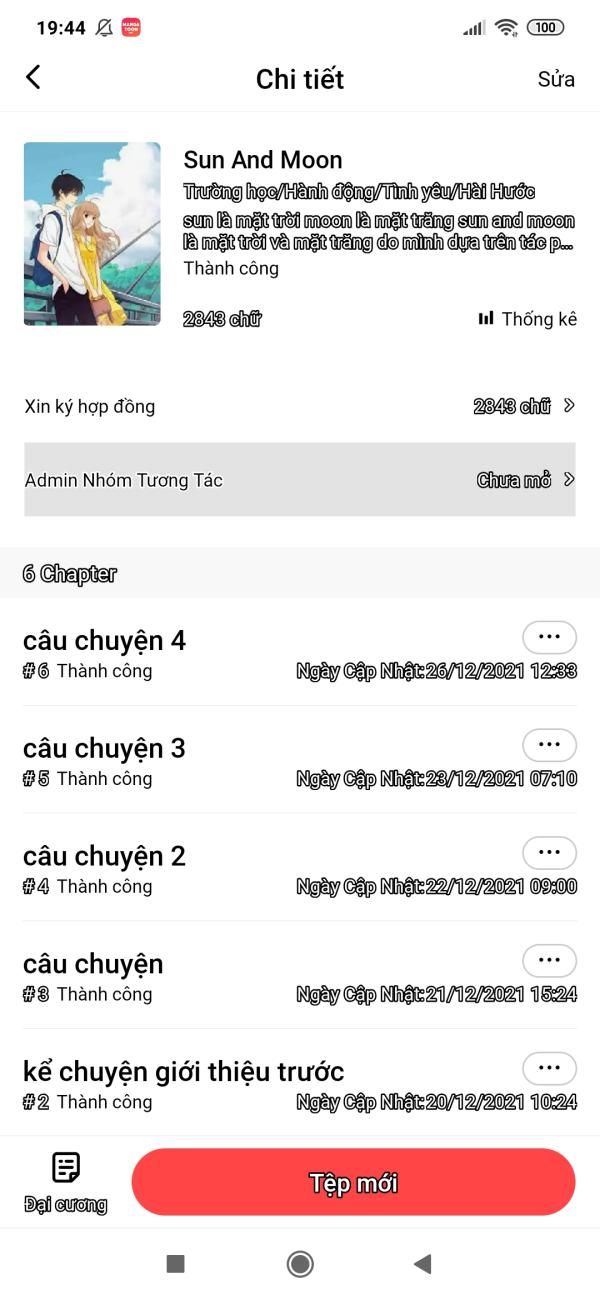Screen dimensions: 600x1300
Task: Open Admin Nhóm Tương Tác row
Action: pos(300,480)
